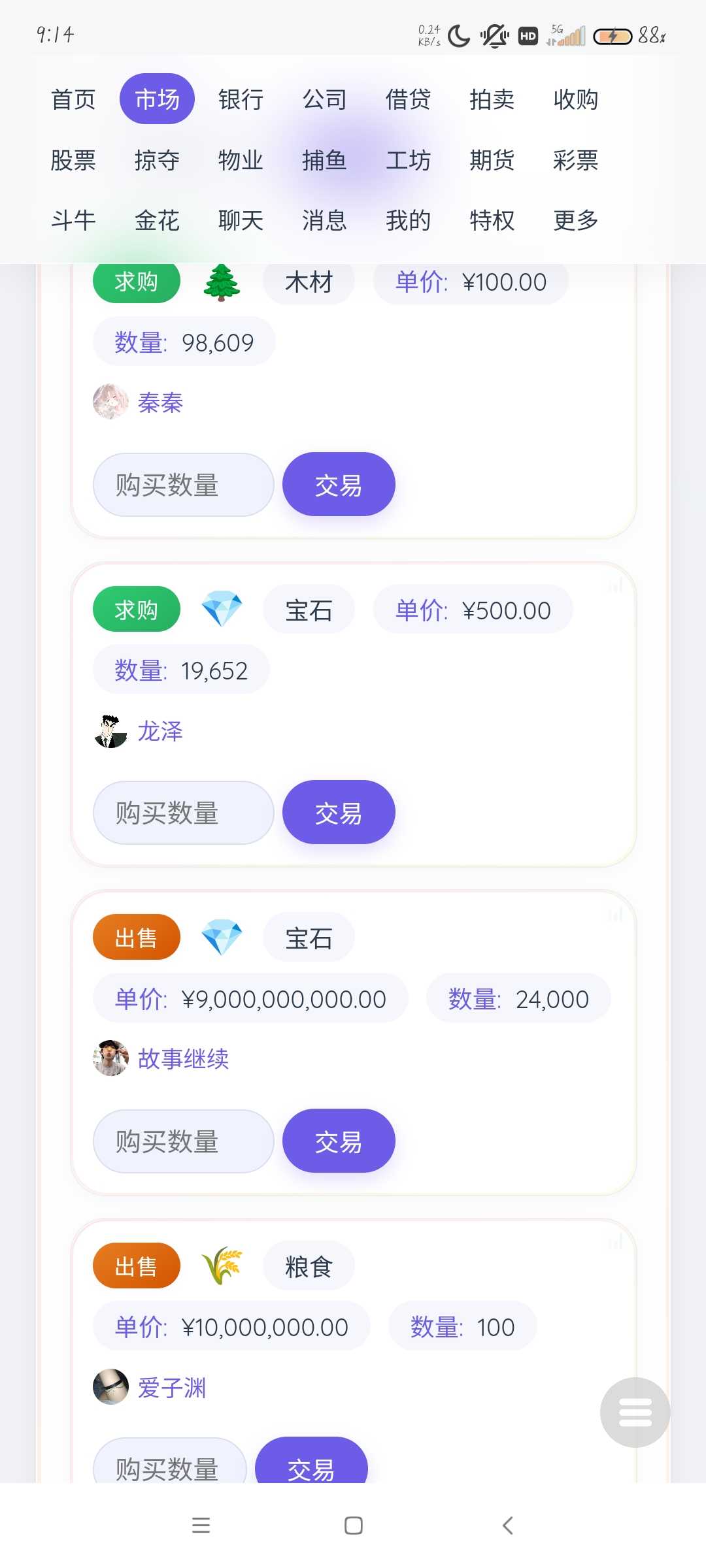Image resolution: width=706 pixels, height=1568 pixels.
Task: Open the floating menu button
Action: 635,1412
